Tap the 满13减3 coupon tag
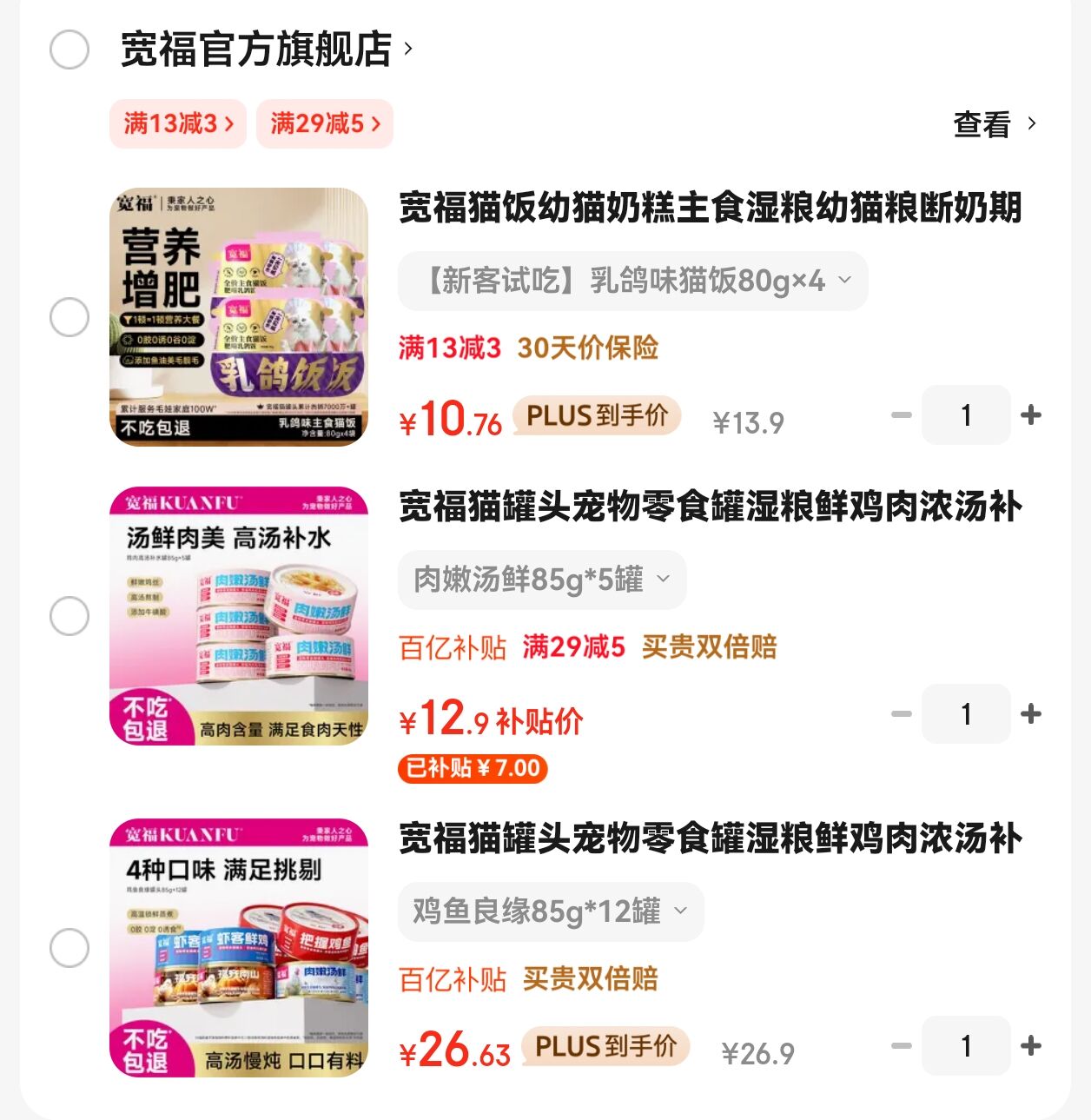Viewport: 1091px width, 1120px height. point(176,123)
